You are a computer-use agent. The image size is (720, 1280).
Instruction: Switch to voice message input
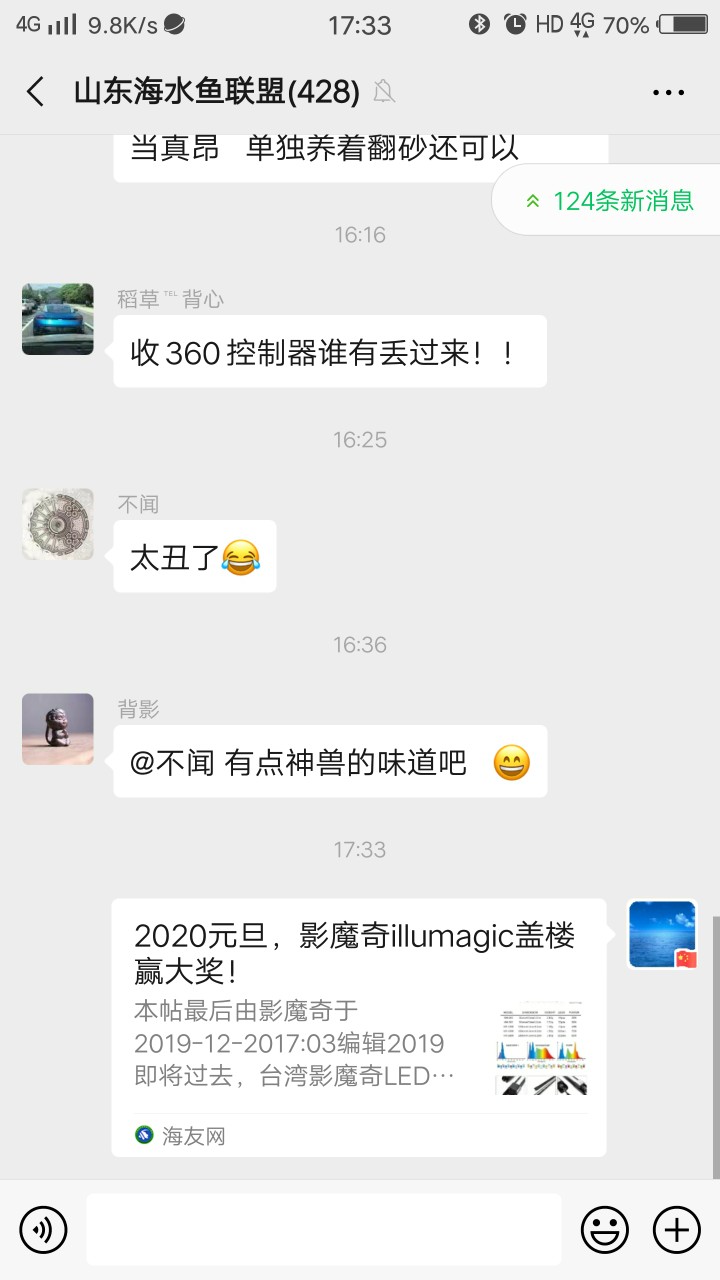click(x=43, y=1228)
